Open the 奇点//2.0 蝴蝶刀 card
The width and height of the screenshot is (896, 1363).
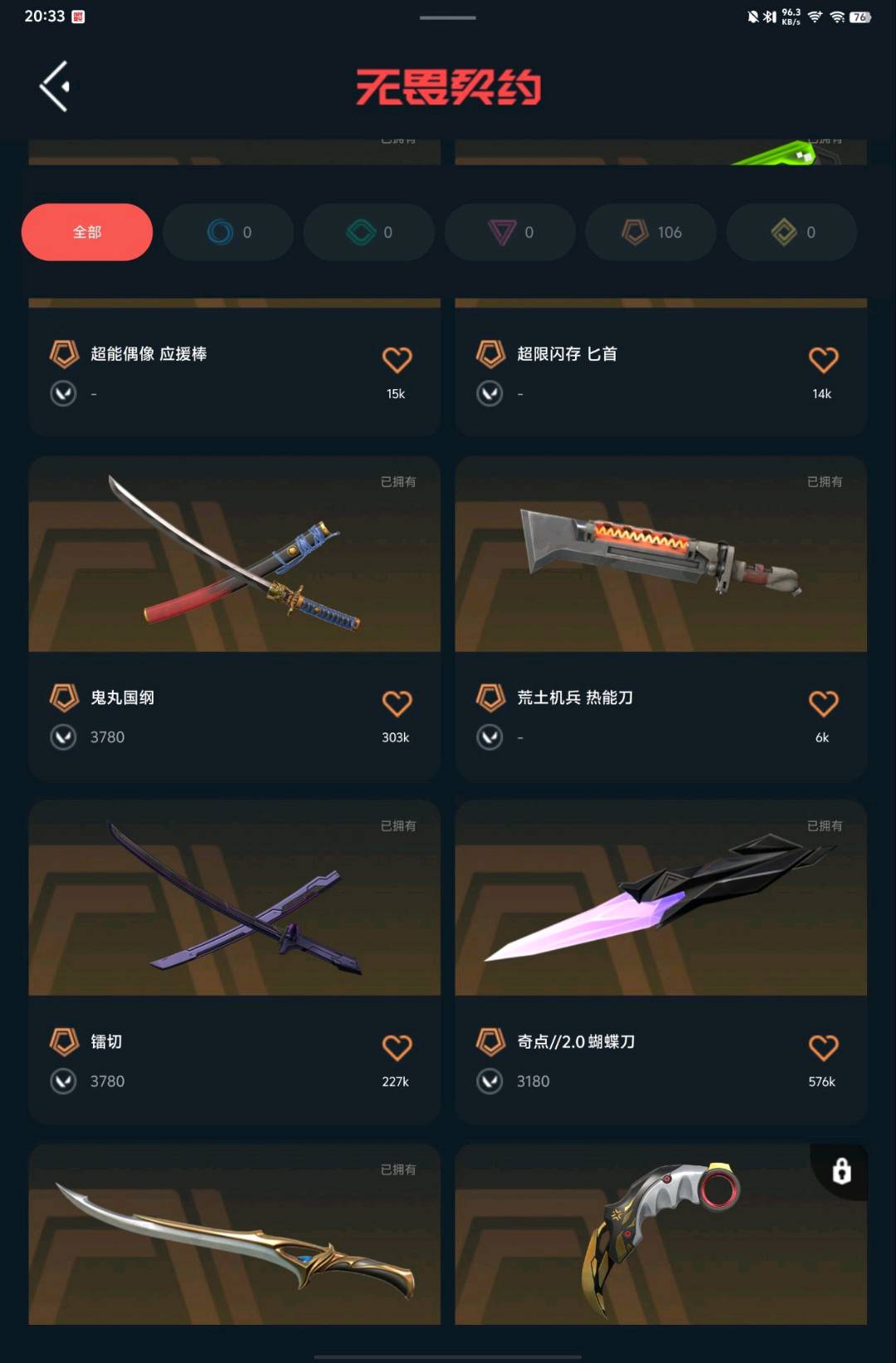pyautogui.click(x=660, y=898)
